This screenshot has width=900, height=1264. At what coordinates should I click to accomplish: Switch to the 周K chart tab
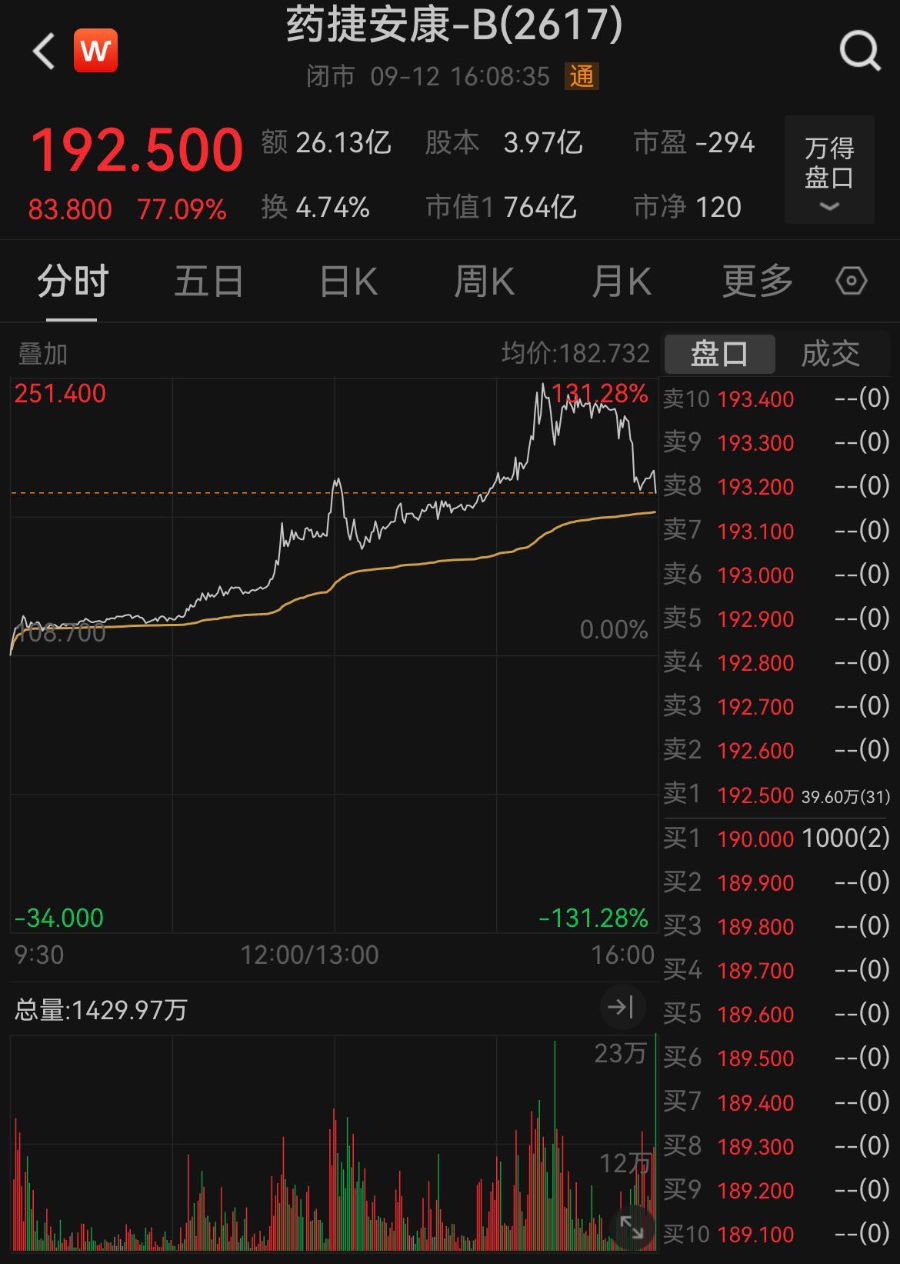[484, 282]
